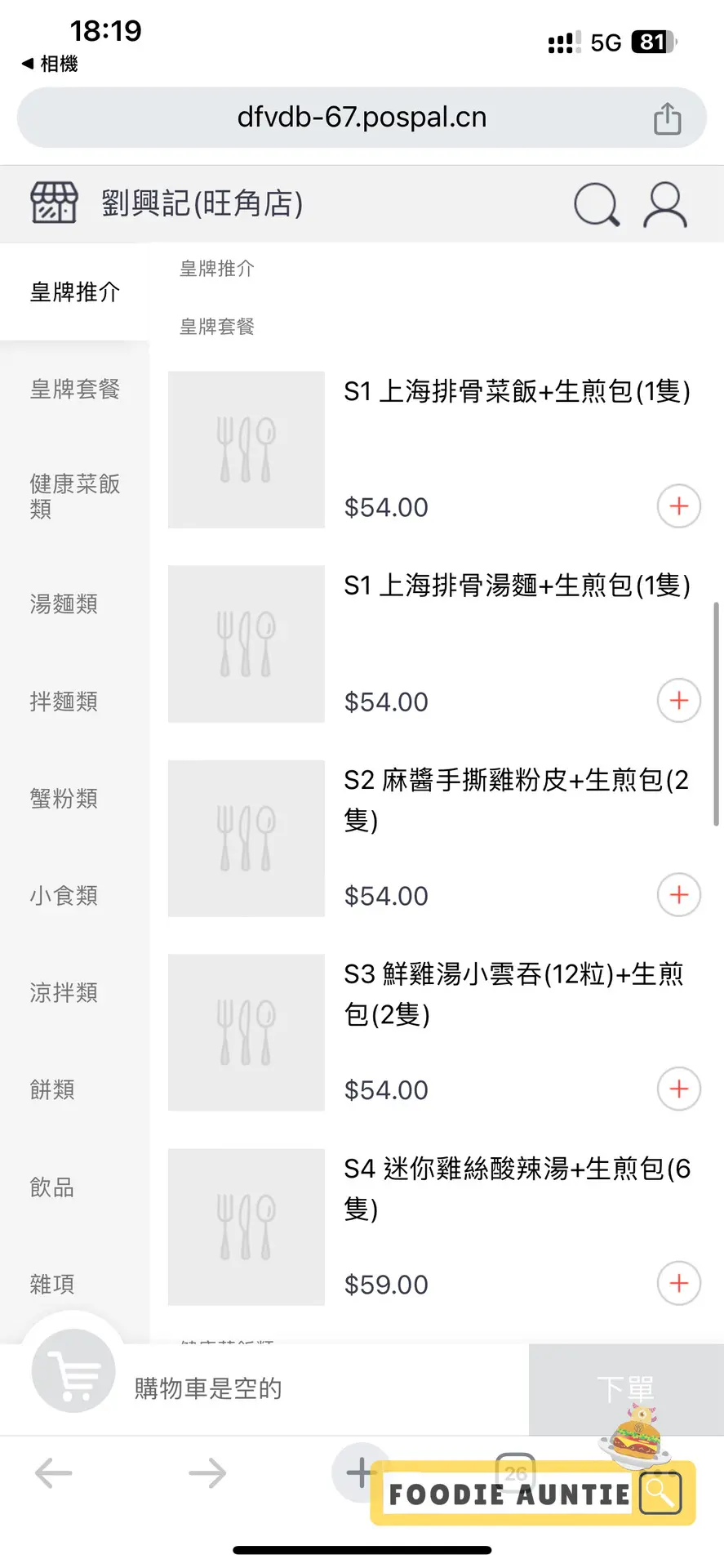
Task: Show the 蟹粉類 category
Action: tap(64, 799)
